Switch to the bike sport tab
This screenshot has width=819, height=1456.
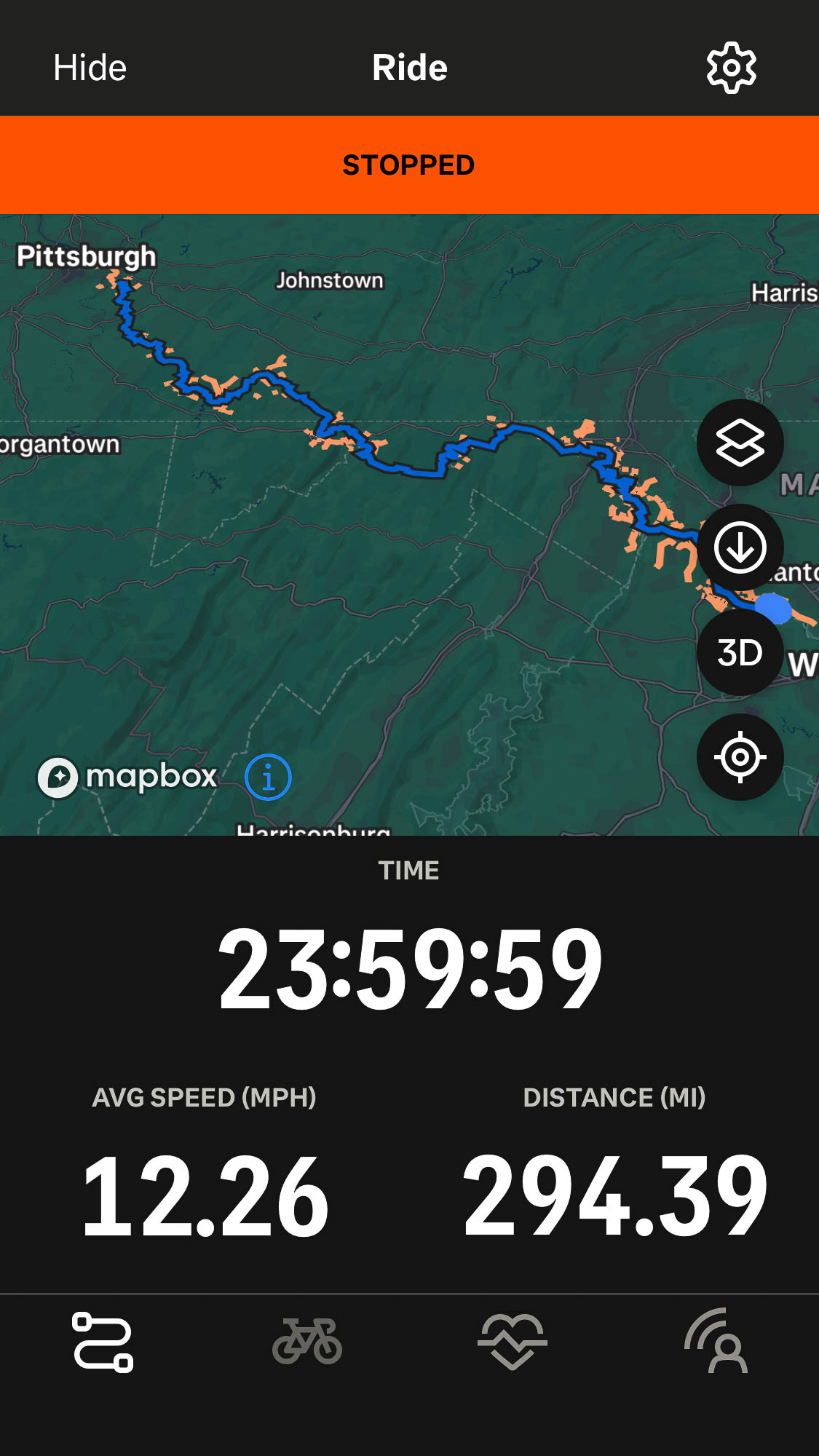pyautogui.click(x=307, y=1342)
